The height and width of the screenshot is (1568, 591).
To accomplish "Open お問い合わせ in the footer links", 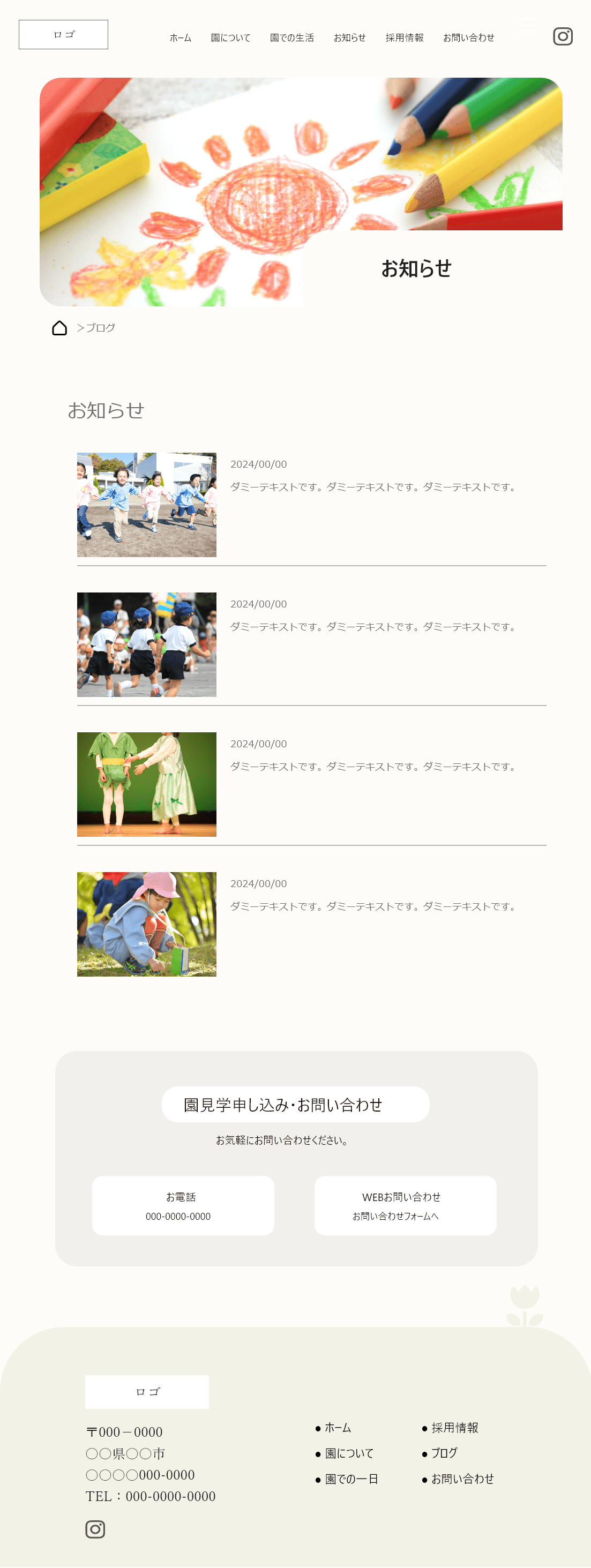I will (462, 1479).
